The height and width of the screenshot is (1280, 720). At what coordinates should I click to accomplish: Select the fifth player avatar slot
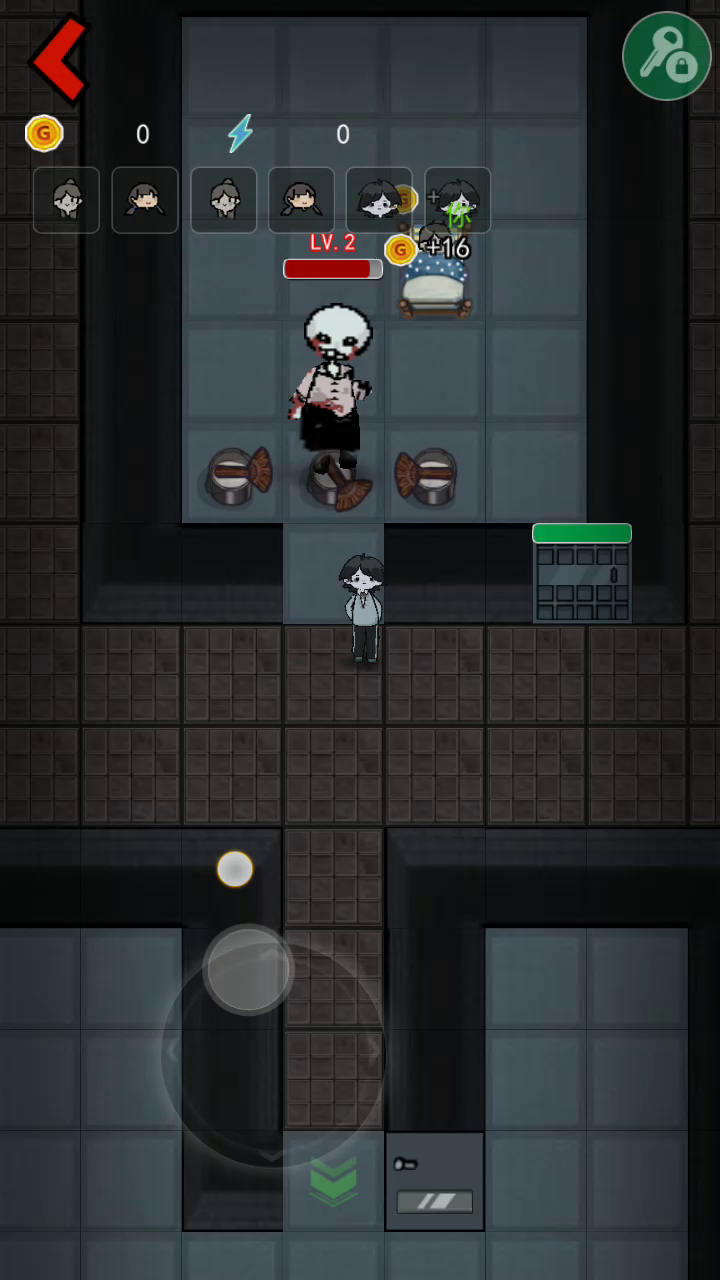[379, 200]
